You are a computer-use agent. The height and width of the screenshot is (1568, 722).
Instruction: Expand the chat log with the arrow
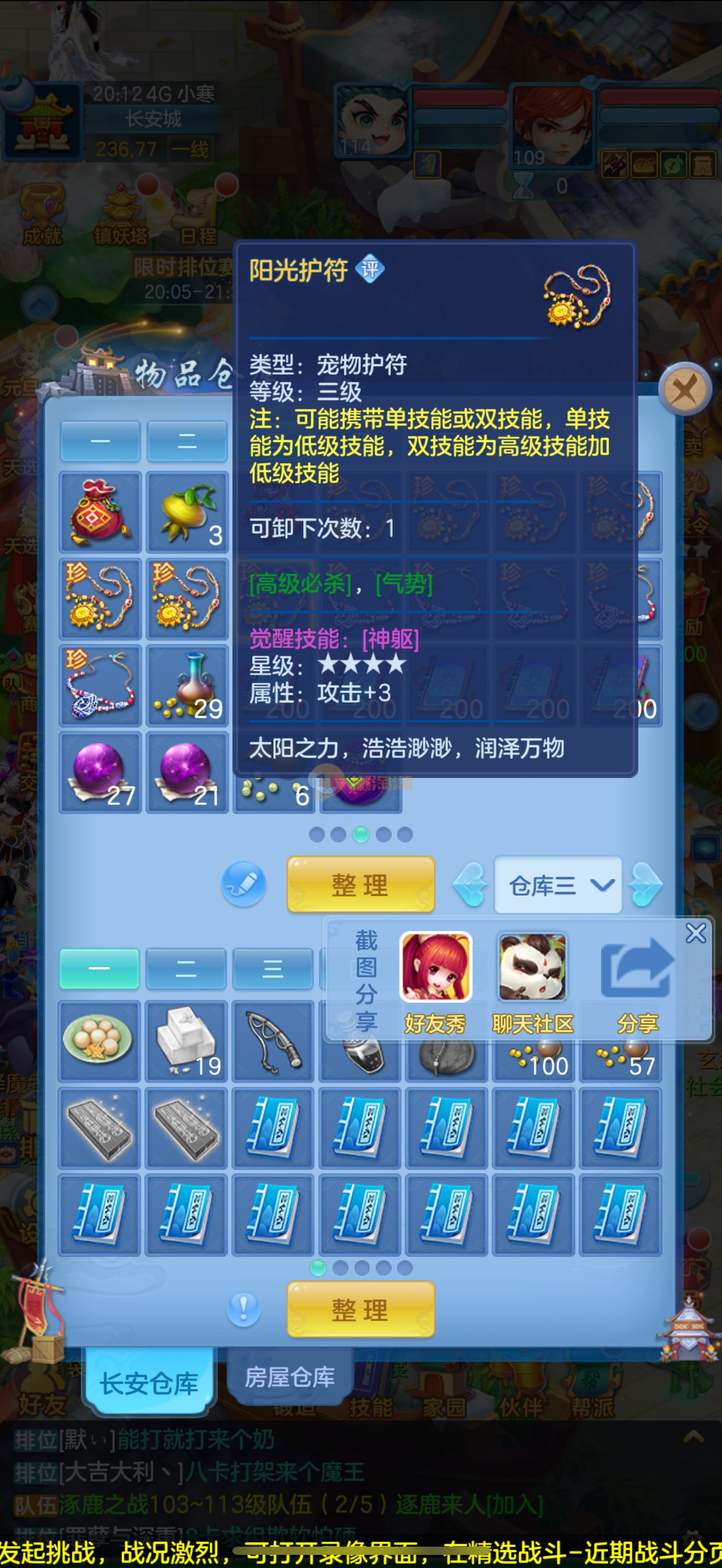tap(694, 1438)
